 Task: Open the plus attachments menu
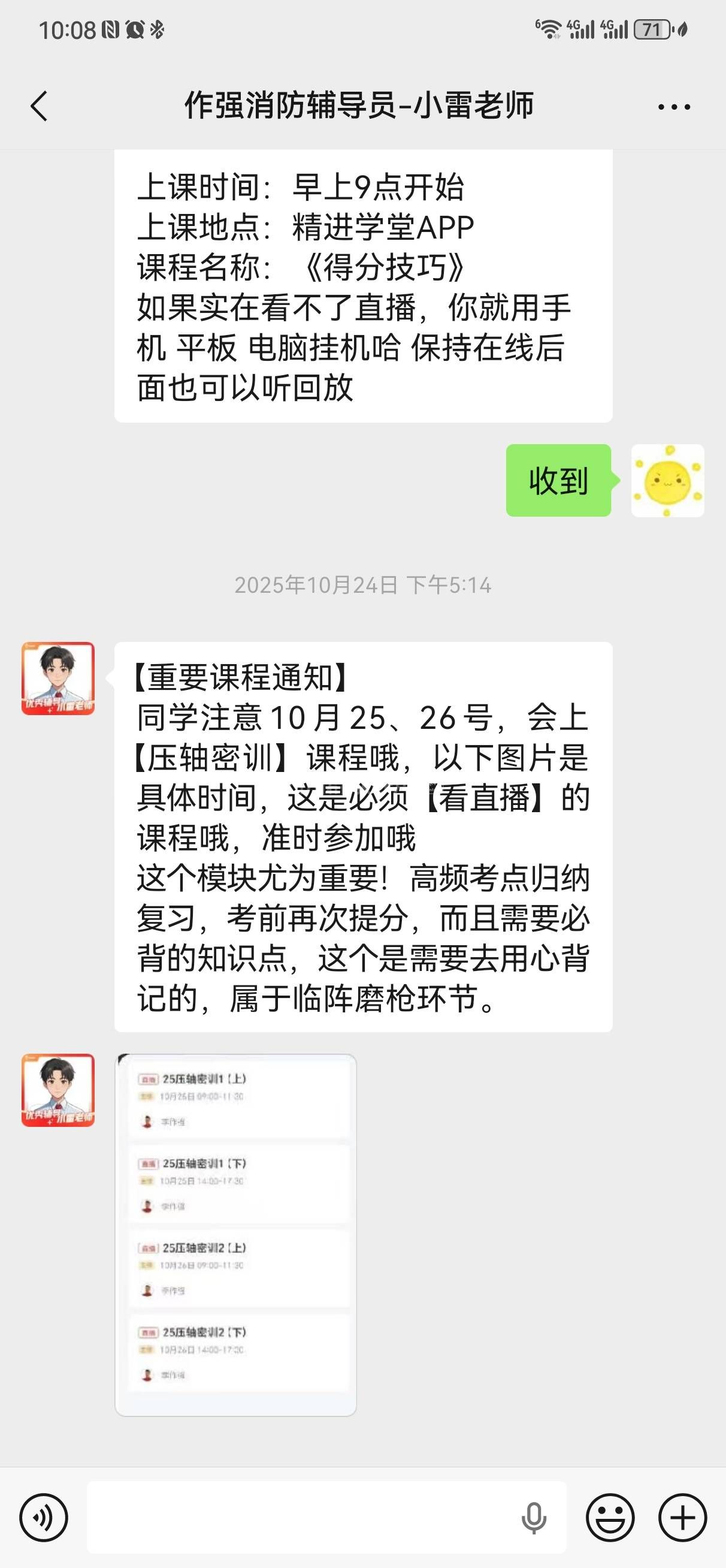(682, 1518)
